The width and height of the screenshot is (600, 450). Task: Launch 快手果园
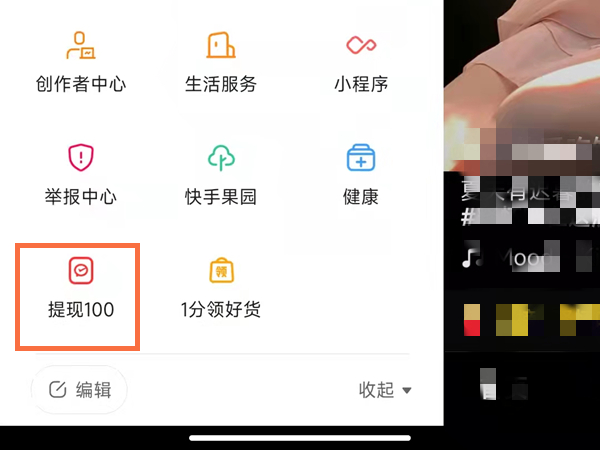pyautogui.click(x=220, y=174)
